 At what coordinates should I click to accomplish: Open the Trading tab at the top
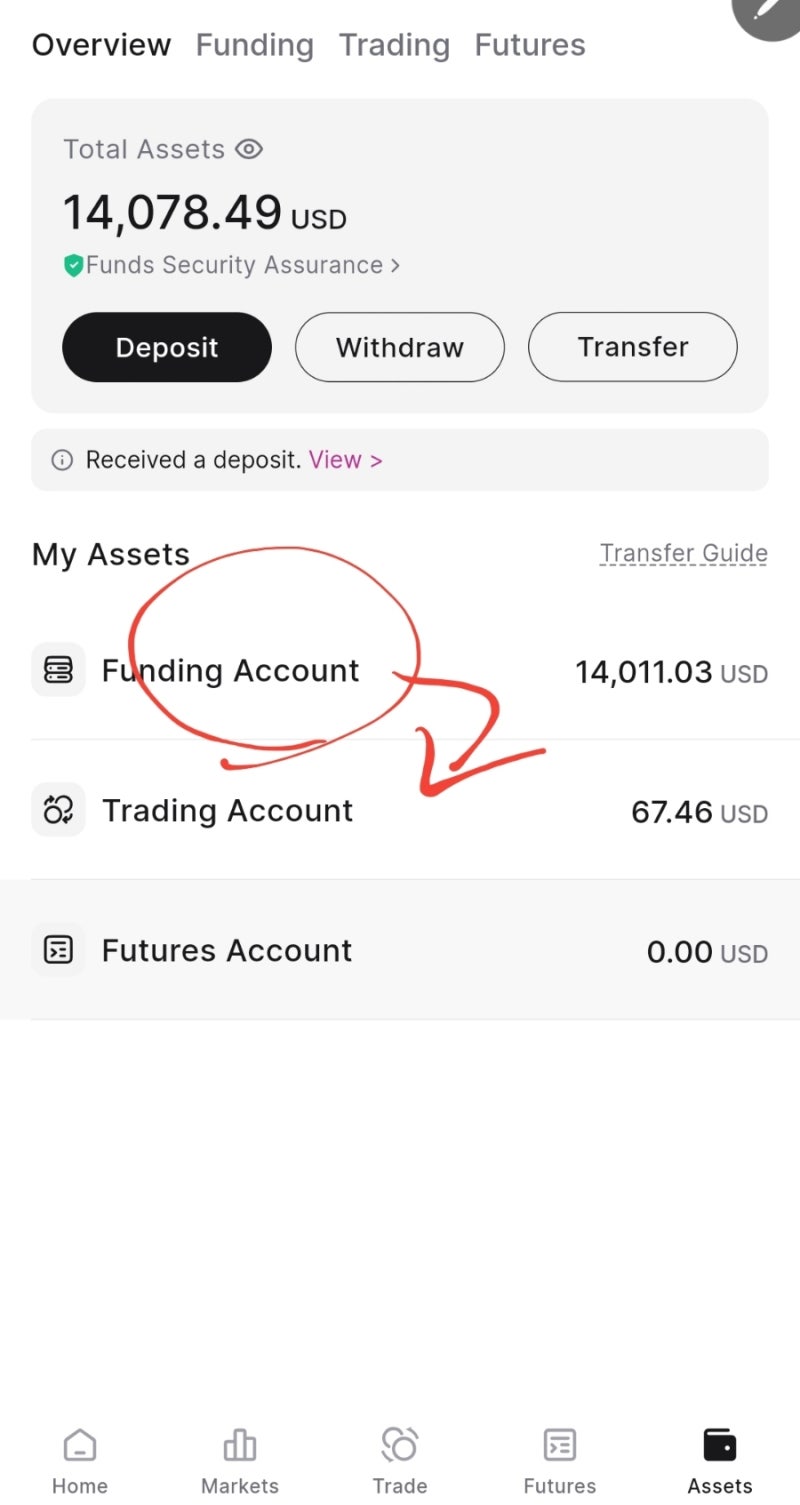click(394, 44)
